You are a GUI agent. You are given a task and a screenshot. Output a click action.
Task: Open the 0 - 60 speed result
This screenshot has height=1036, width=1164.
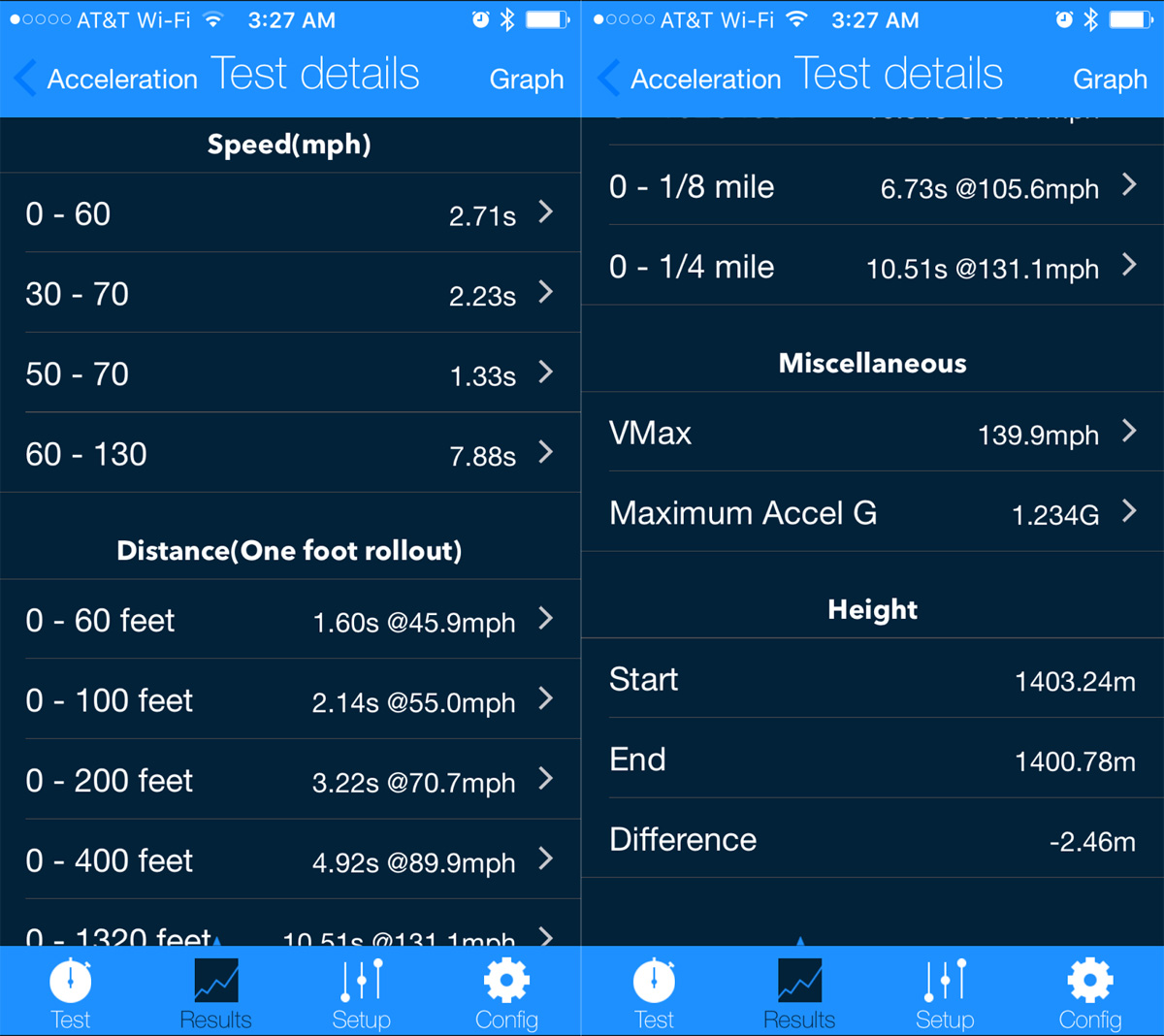[290, 213]
